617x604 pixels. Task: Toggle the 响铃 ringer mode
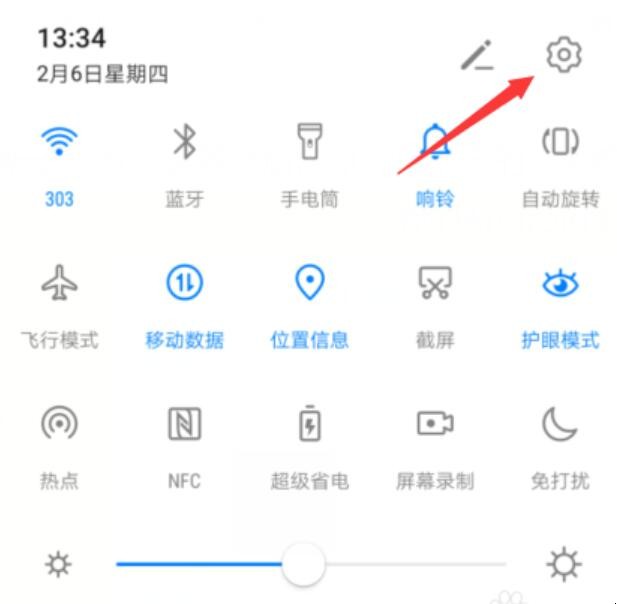pos(435,144)
